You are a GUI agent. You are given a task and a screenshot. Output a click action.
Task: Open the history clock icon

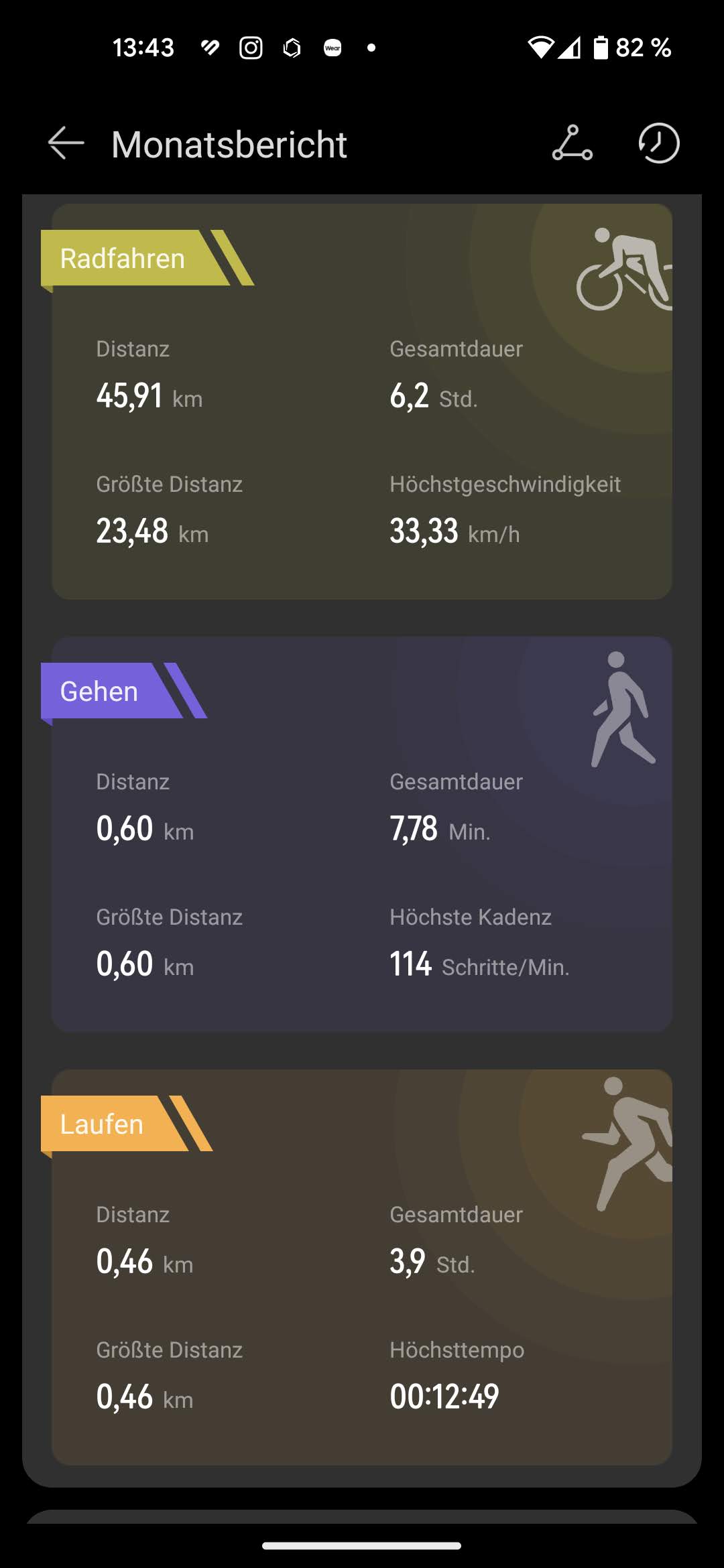click(658, 143)
